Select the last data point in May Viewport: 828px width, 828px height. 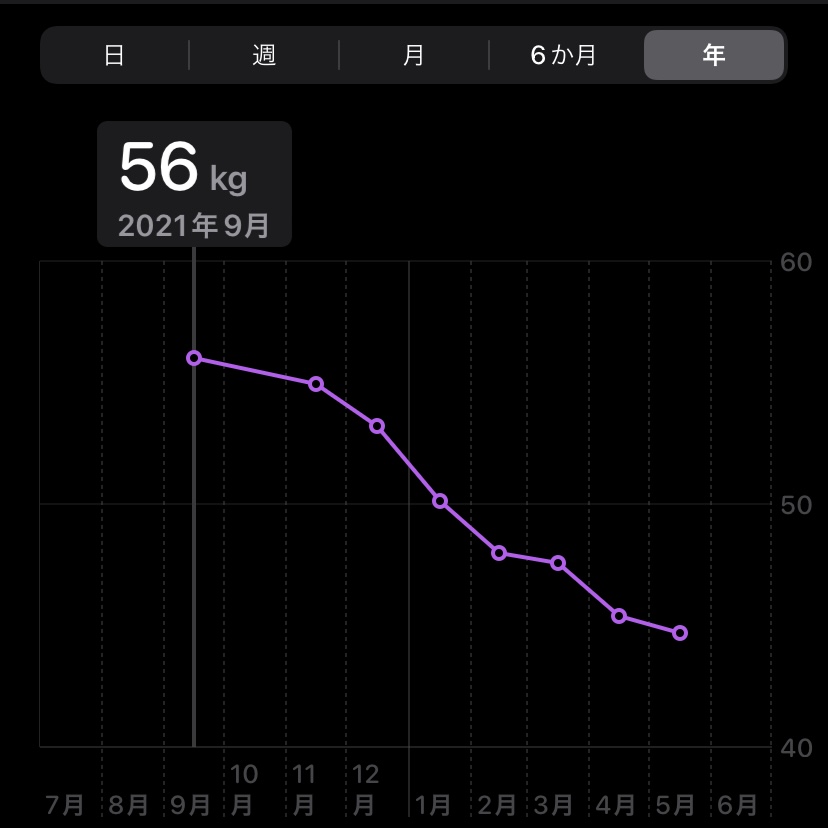pos(680,633)
